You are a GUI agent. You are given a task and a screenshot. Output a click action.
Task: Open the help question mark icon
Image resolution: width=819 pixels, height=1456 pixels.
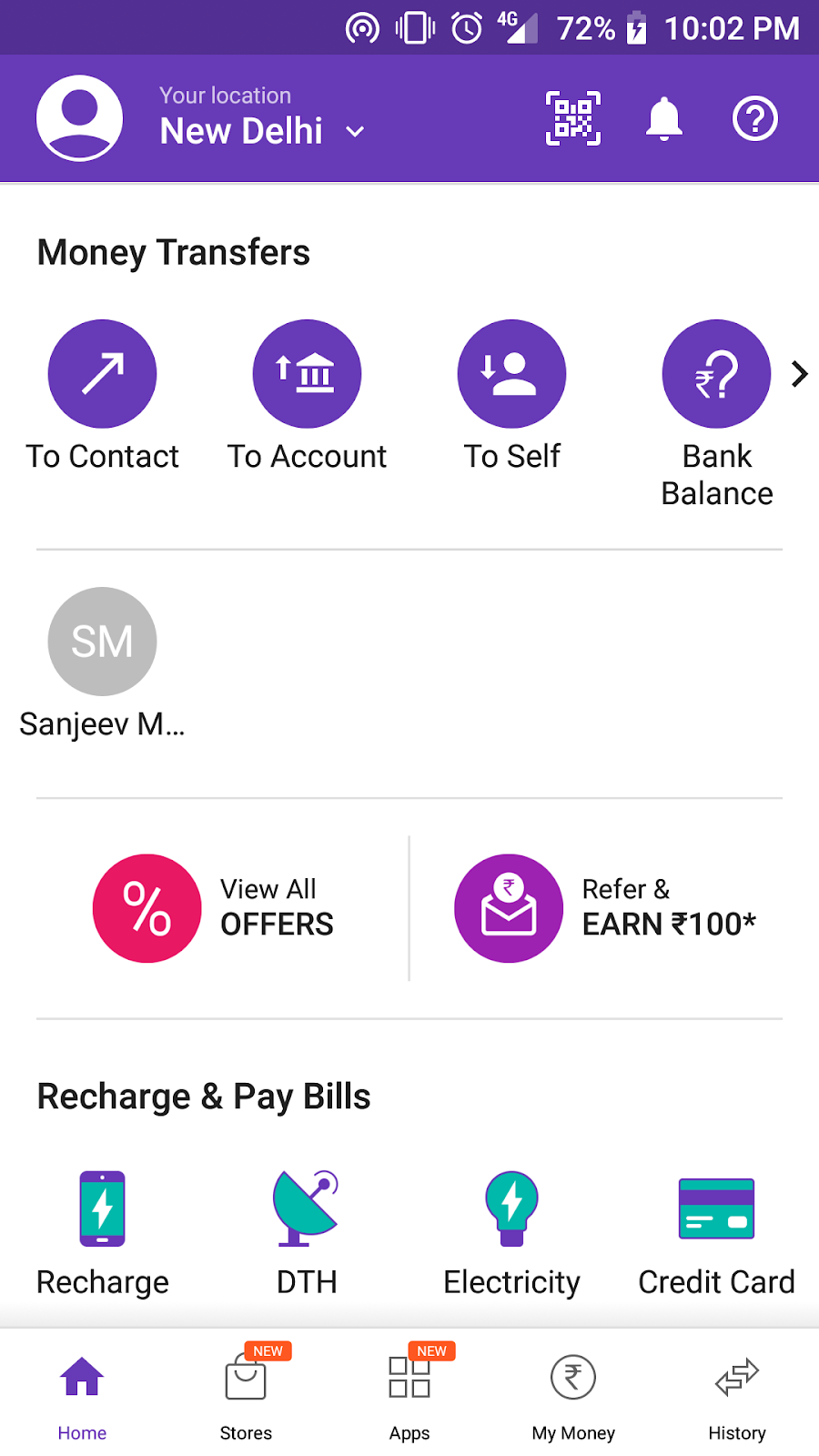tap(755, 118)
